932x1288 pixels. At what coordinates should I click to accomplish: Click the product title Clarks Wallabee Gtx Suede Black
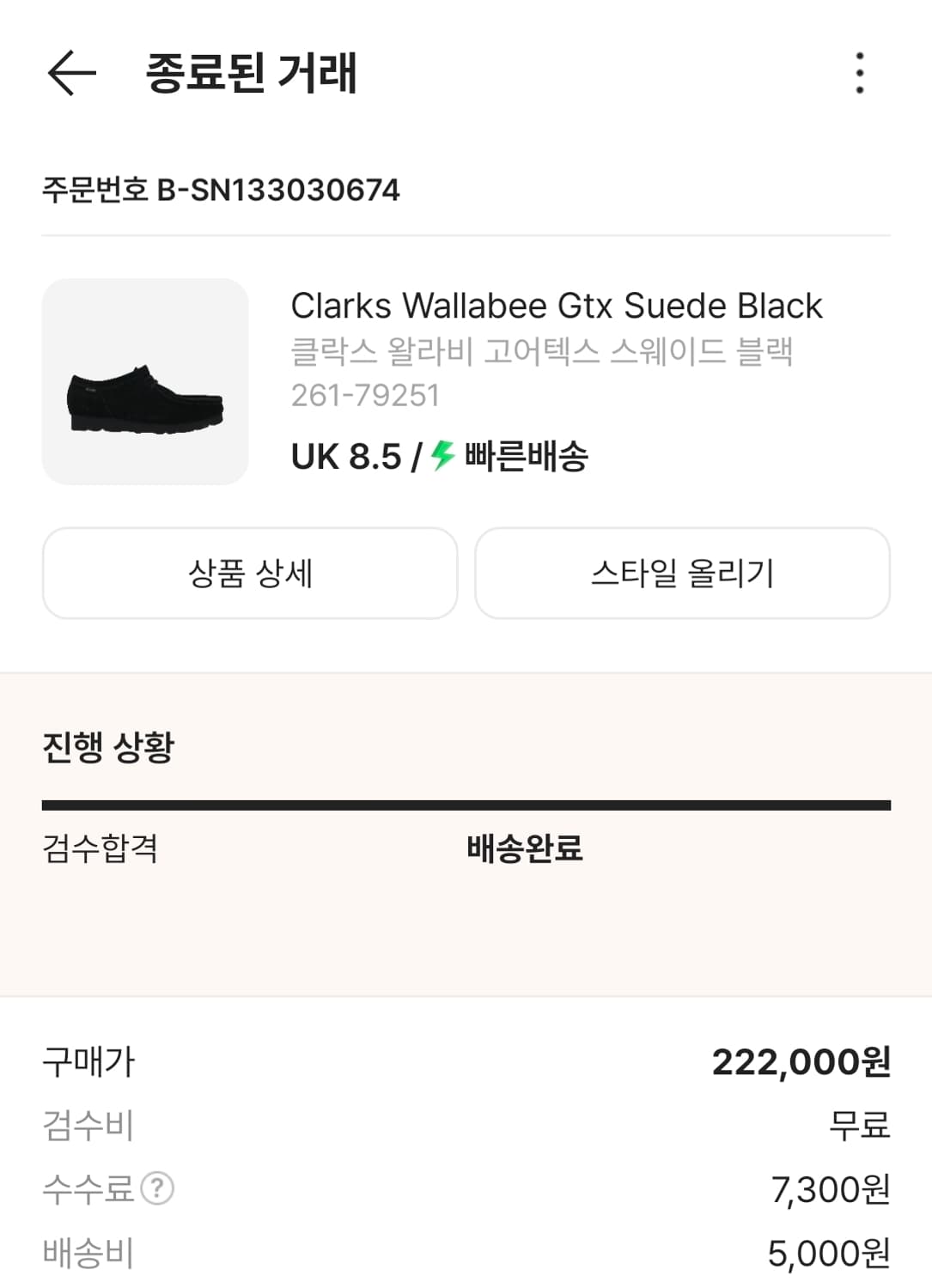pos(557,306)
